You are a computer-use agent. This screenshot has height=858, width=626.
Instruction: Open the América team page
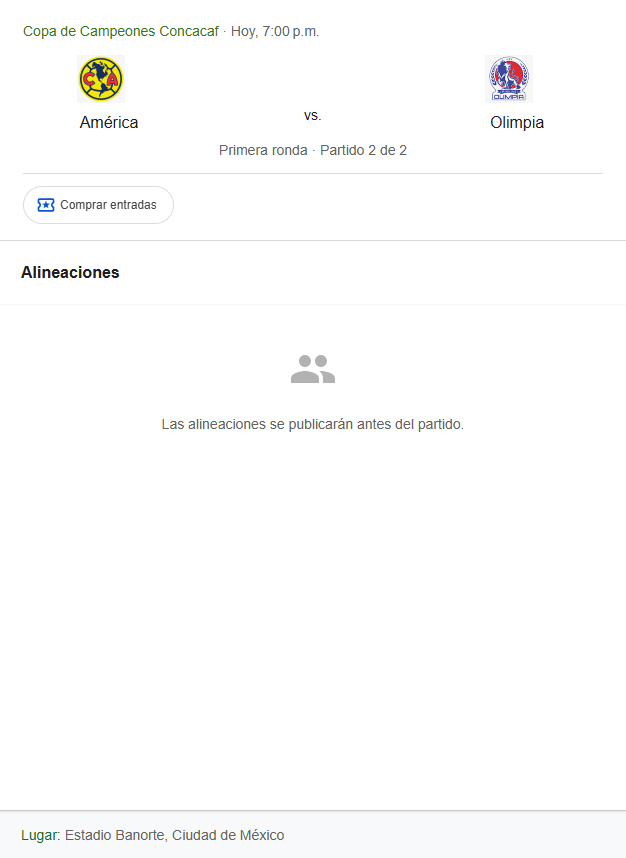point(108,122)
